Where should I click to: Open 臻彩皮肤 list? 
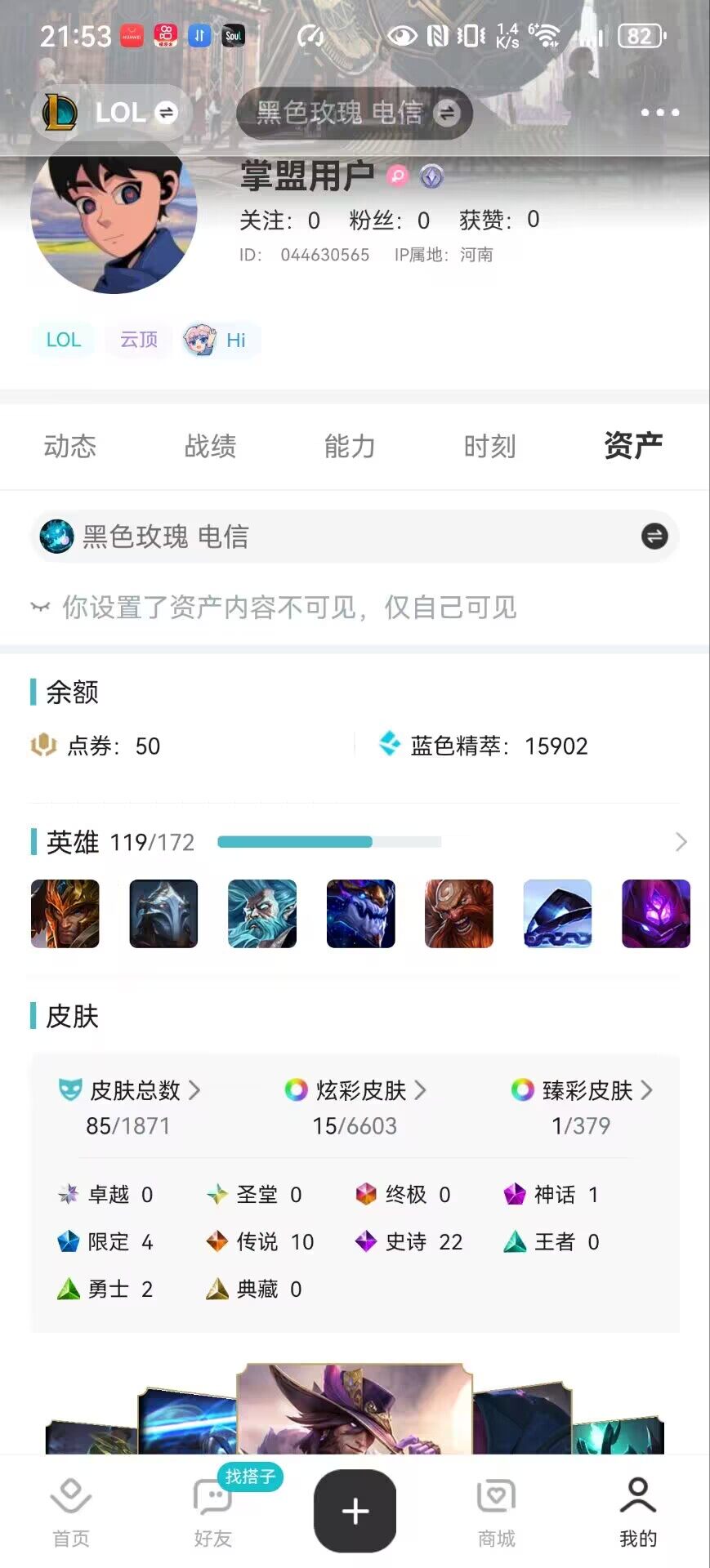[582, 1090]
